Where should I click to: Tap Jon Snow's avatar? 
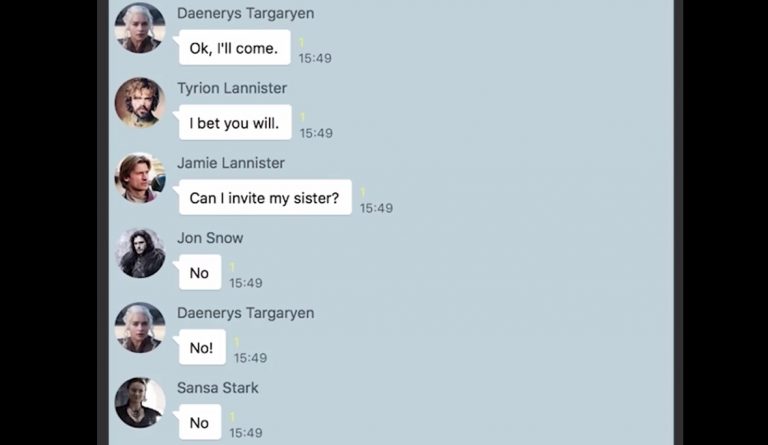click(x=140, y=252)
